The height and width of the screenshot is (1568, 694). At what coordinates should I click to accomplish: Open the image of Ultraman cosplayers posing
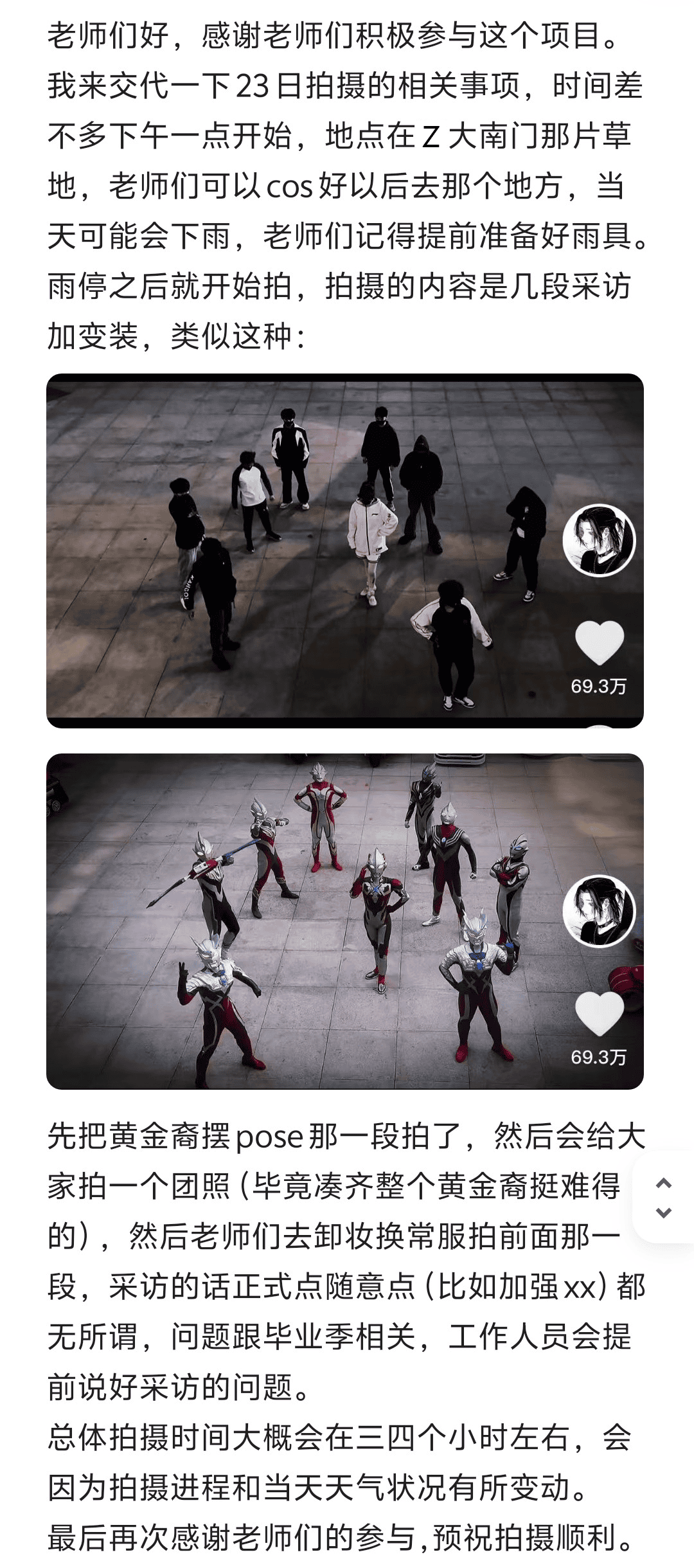point(344,921)
